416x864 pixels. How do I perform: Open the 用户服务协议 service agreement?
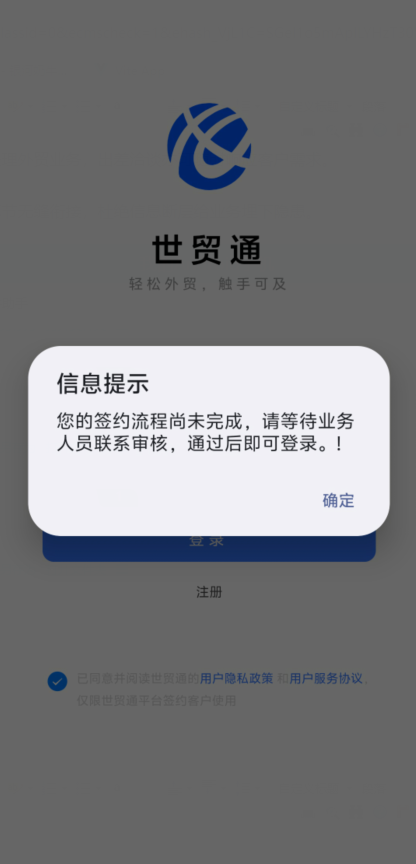tap(326, 678)
